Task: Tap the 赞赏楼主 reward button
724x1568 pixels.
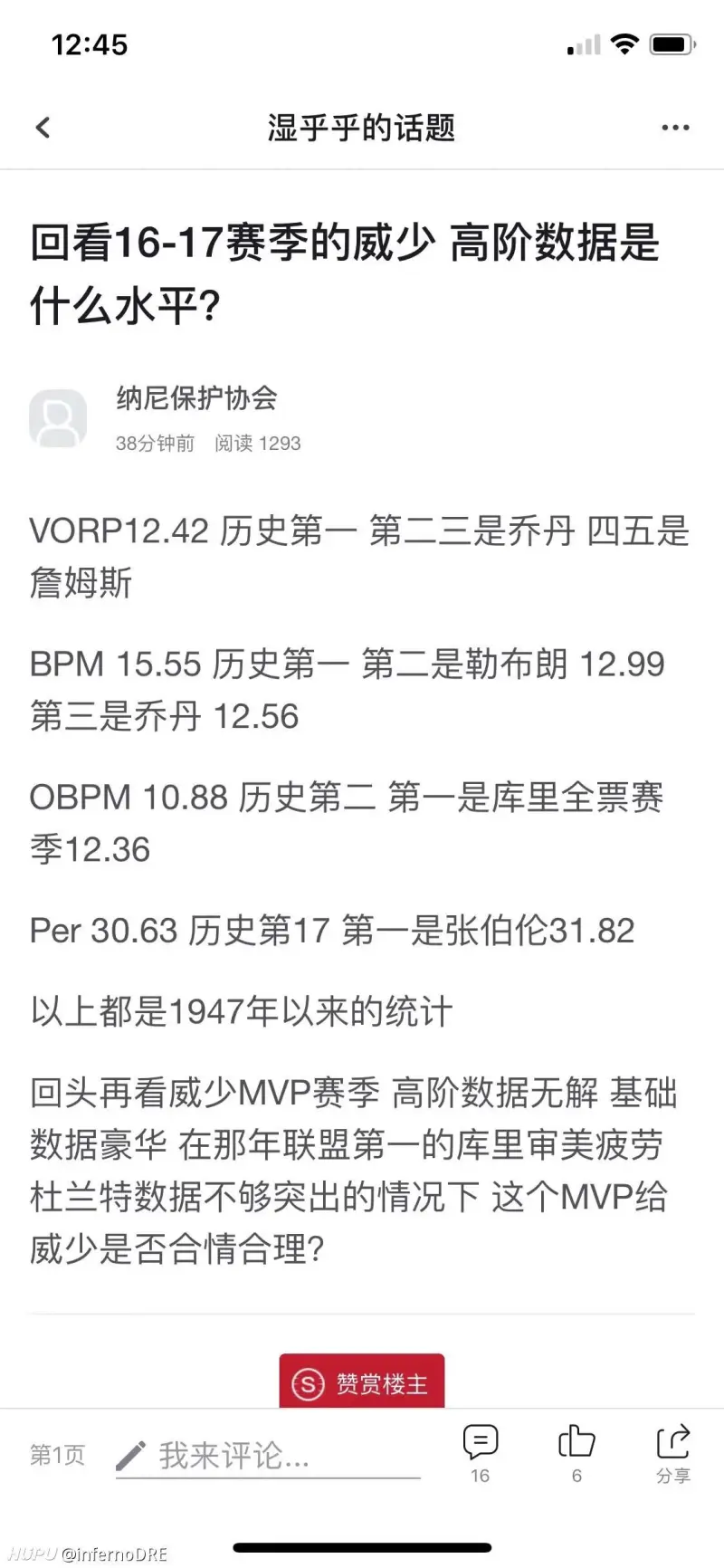Action: pyautogui.click(x=362, y=1382)
